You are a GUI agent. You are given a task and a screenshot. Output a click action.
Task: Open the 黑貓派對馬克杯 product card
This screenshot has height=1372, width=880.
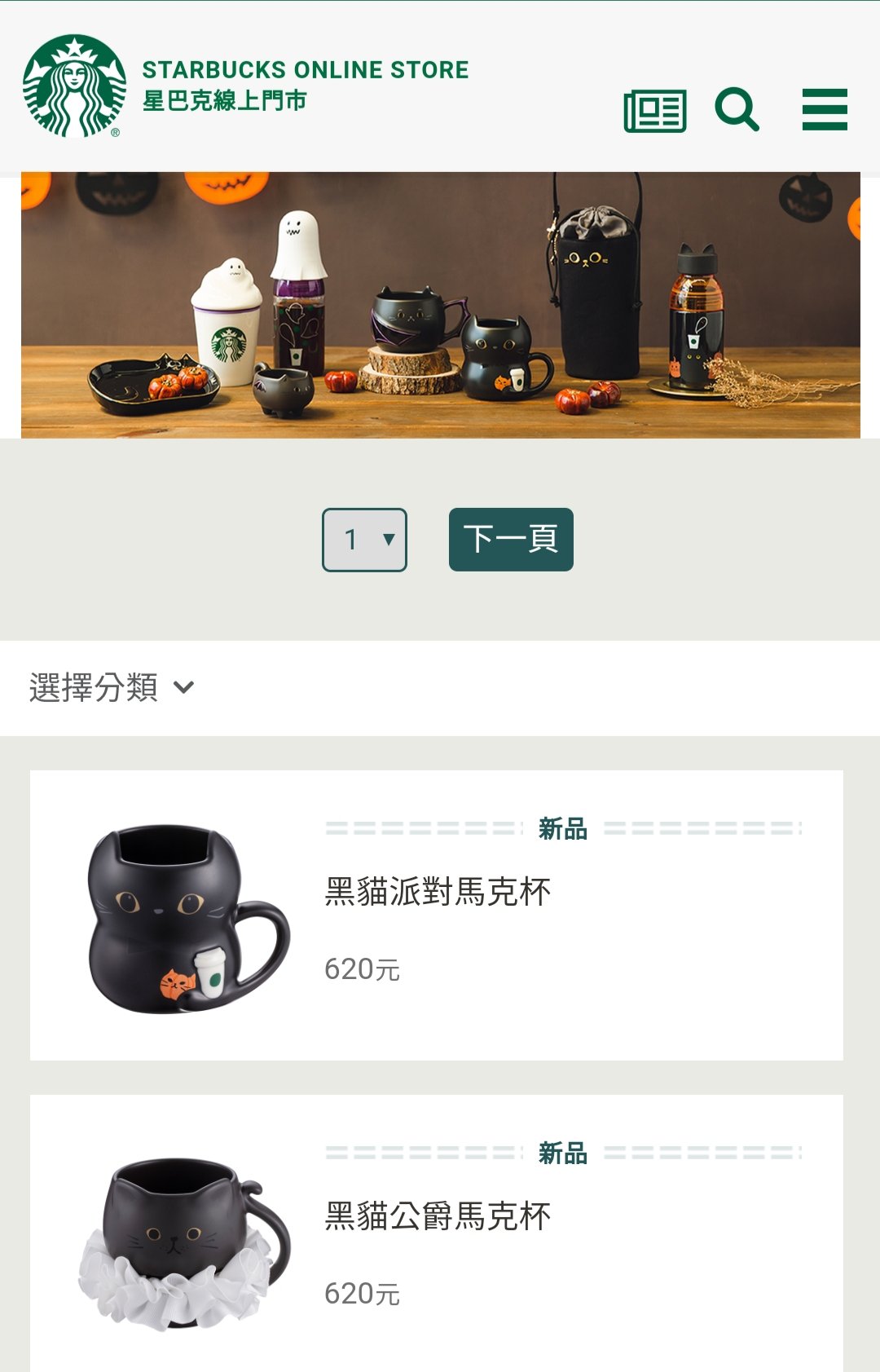click(x=437, y=915)
